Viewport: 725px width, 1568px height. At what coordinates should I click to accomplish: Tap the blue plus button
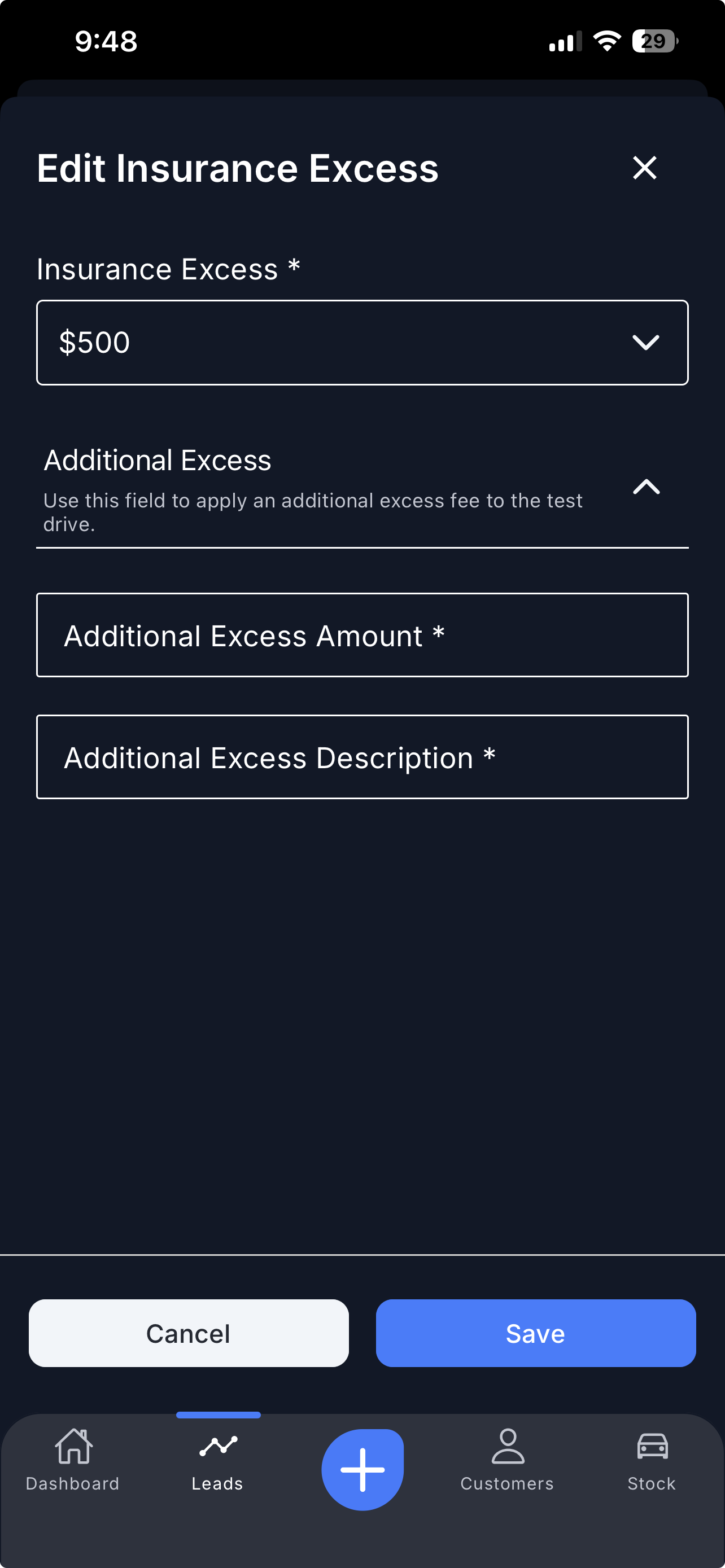tap(362, 1469)
